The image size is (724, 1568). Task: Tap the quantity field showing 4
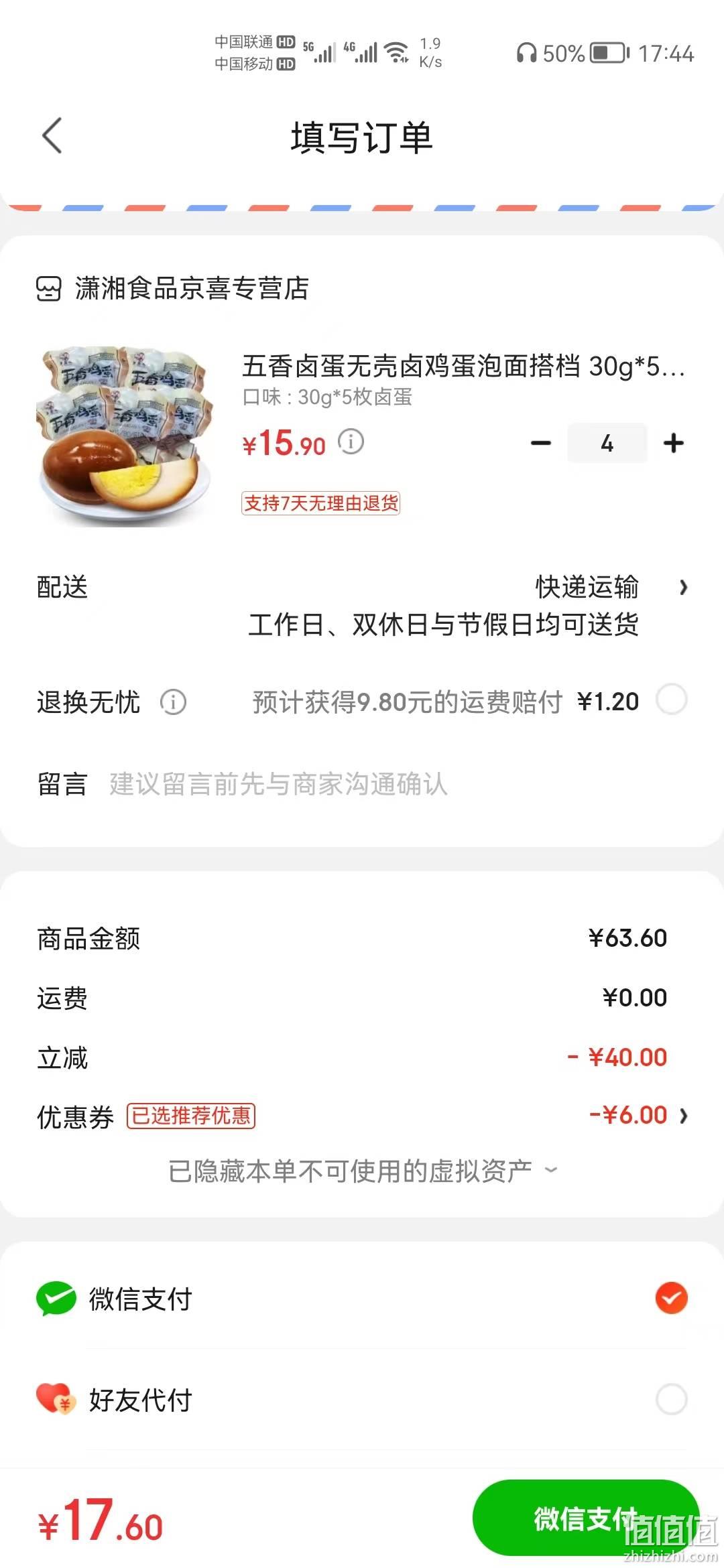point(607,443)
